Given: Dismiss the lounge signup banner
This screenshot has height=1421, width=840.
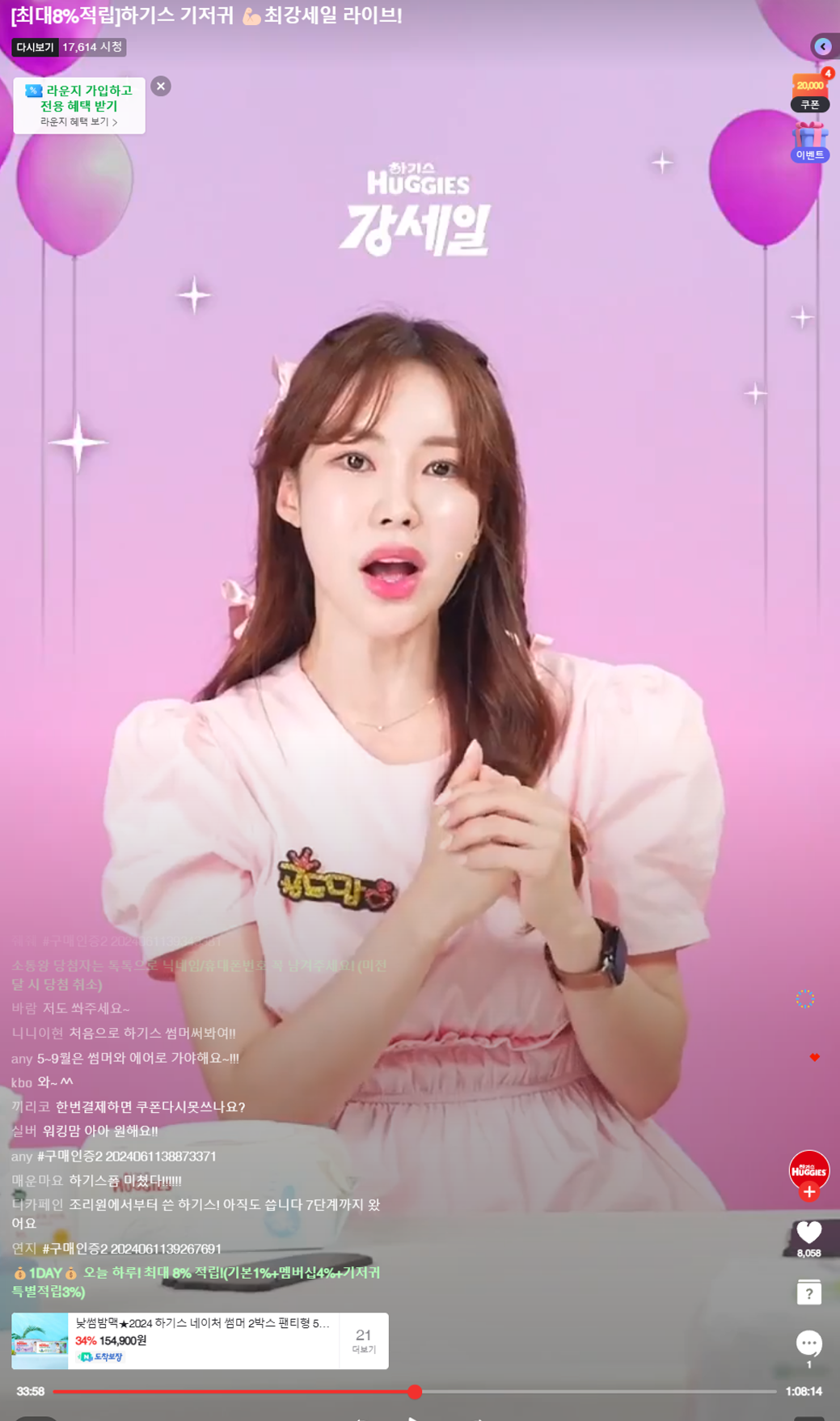Looking at the screenshot, I should click(161, 87).
